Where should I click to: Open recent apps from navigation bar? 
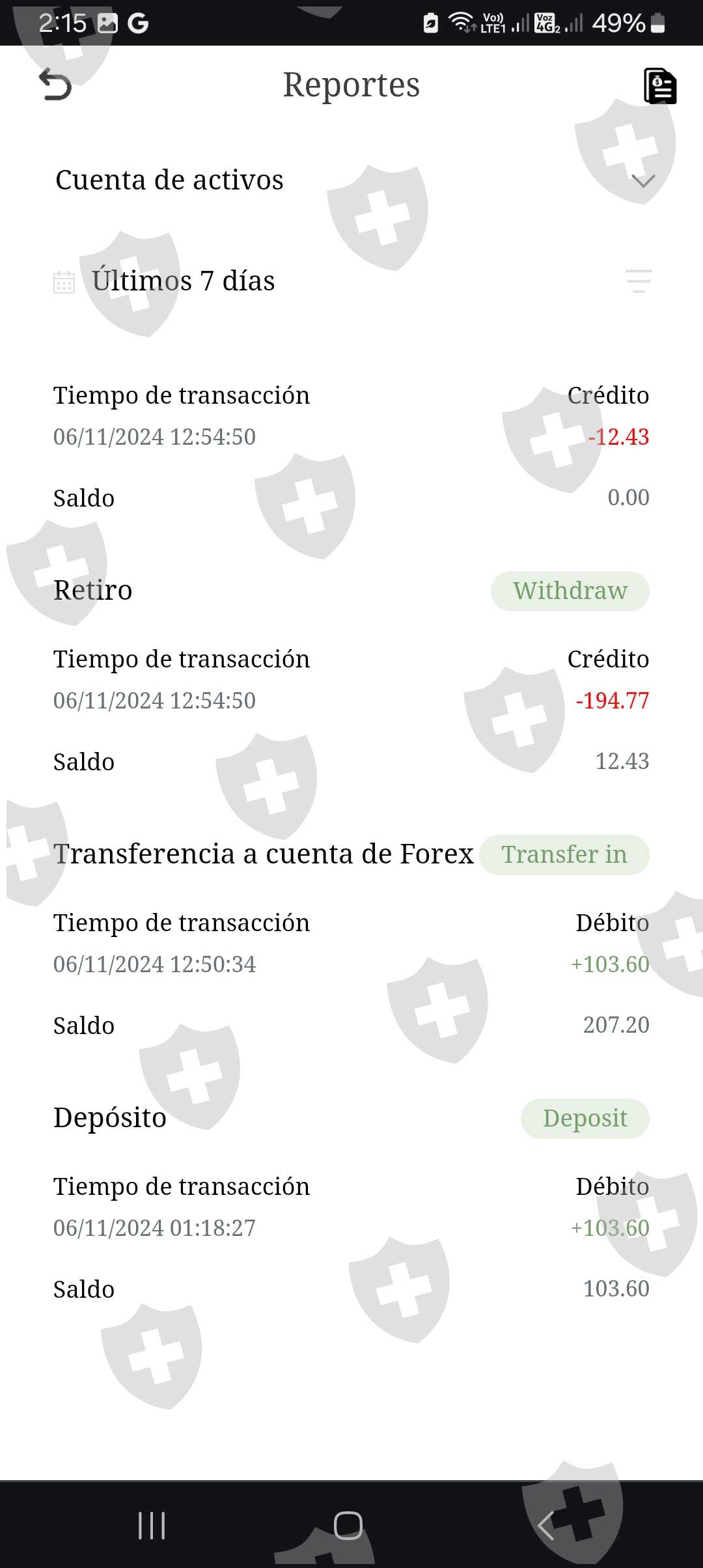coord(152,1525)
